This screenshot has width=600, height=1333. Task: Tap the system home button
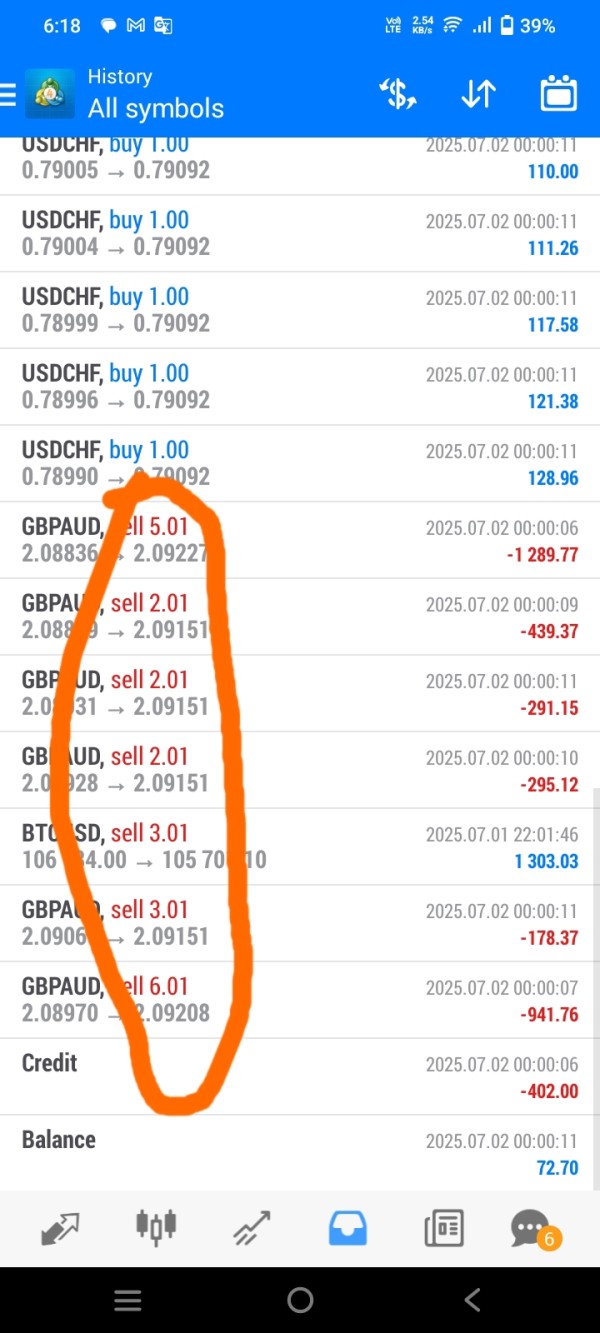(x=300, y=1300)
